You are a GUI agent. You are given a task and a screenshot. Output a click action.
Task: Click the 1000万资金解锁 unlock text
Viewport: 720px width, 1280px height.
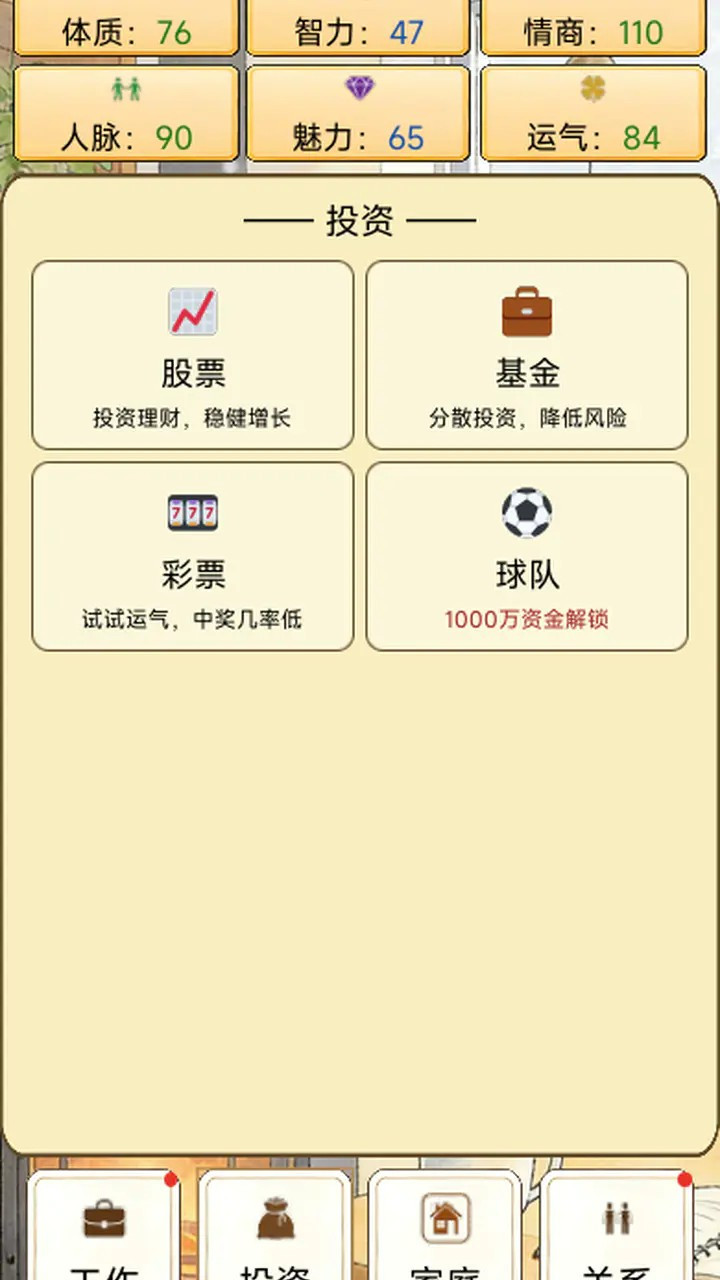(x=526, y=620)
